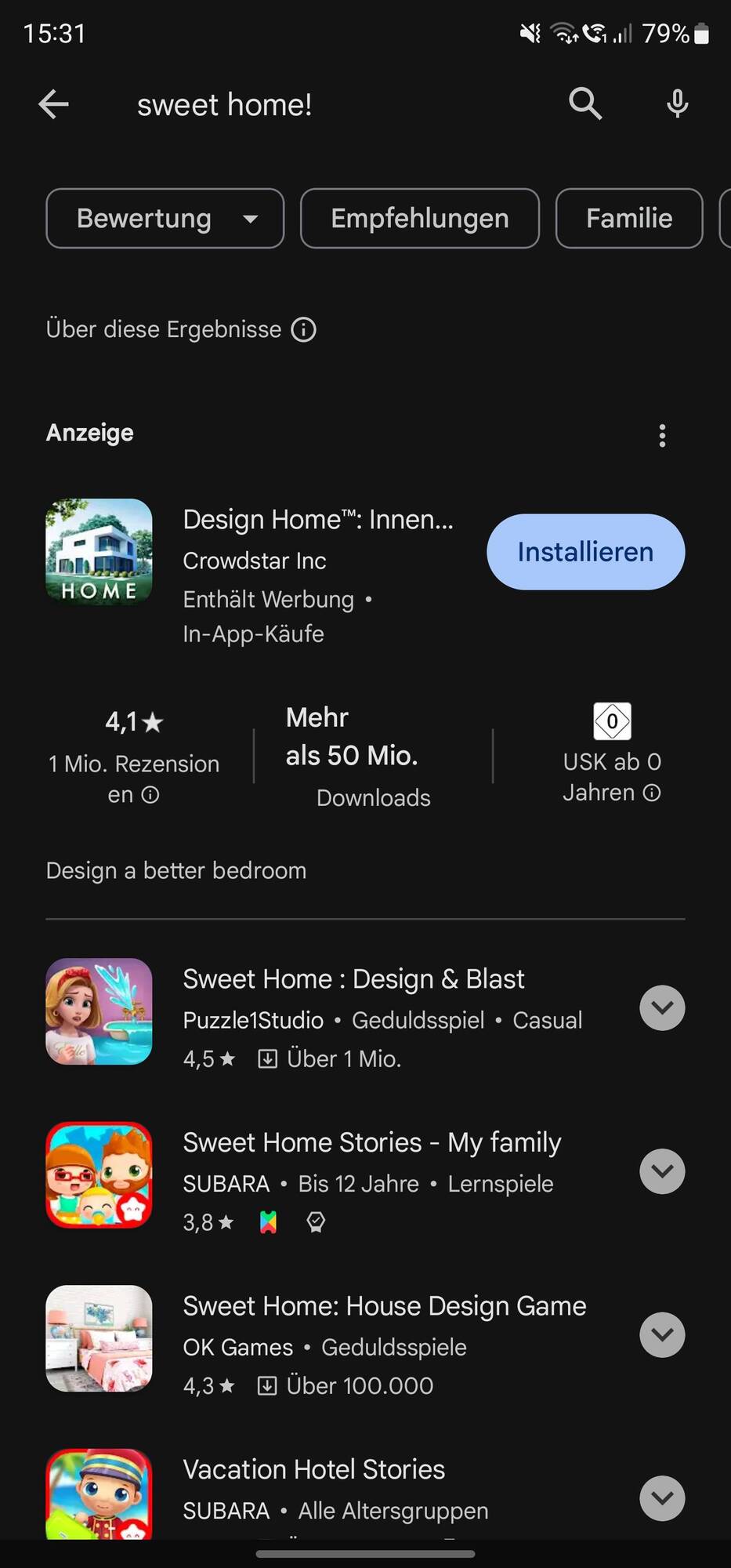Image resolution: width=731 pixels, height=1568 pixels.
Task: Expand Sweet Home: House Design Game details
Action: coord(662,1334)
